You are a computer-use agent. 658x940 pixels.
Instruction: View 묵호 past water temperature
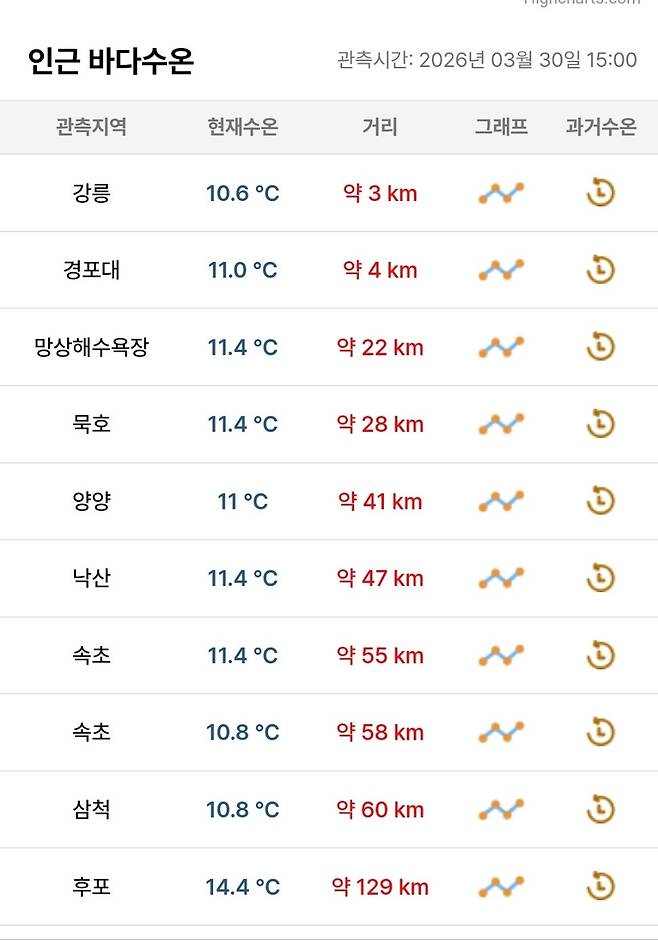click(x=600, y=424)
